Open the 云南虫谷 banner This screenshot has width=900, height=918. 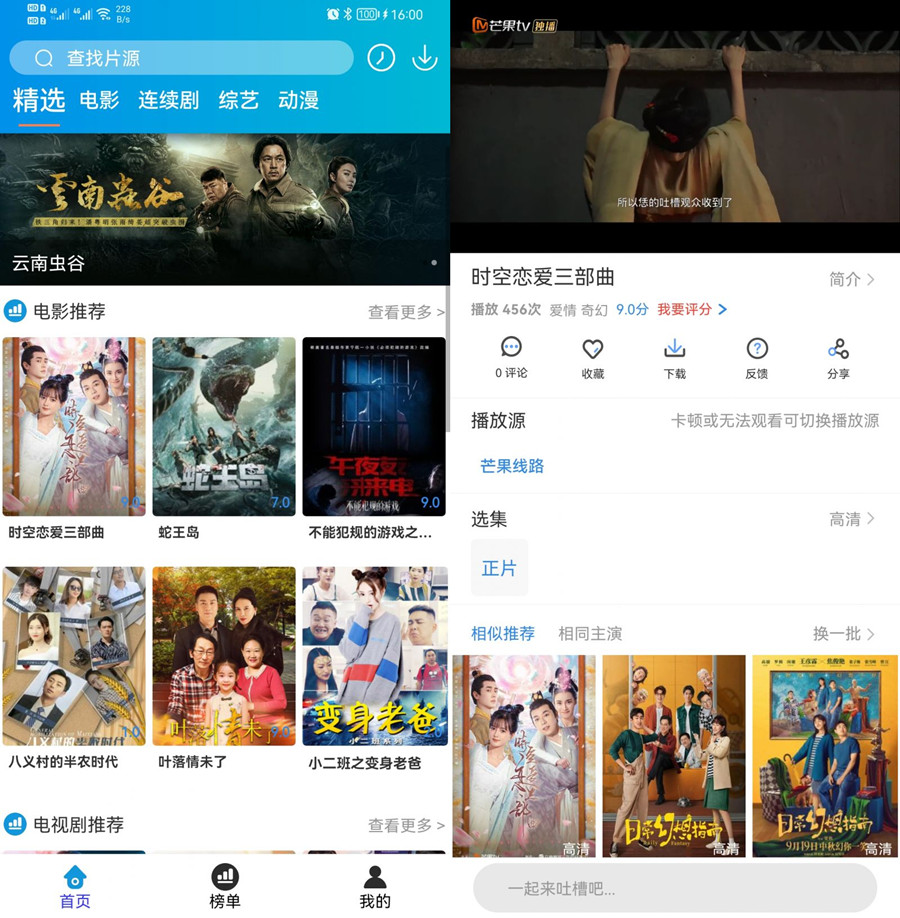[224, 209]
